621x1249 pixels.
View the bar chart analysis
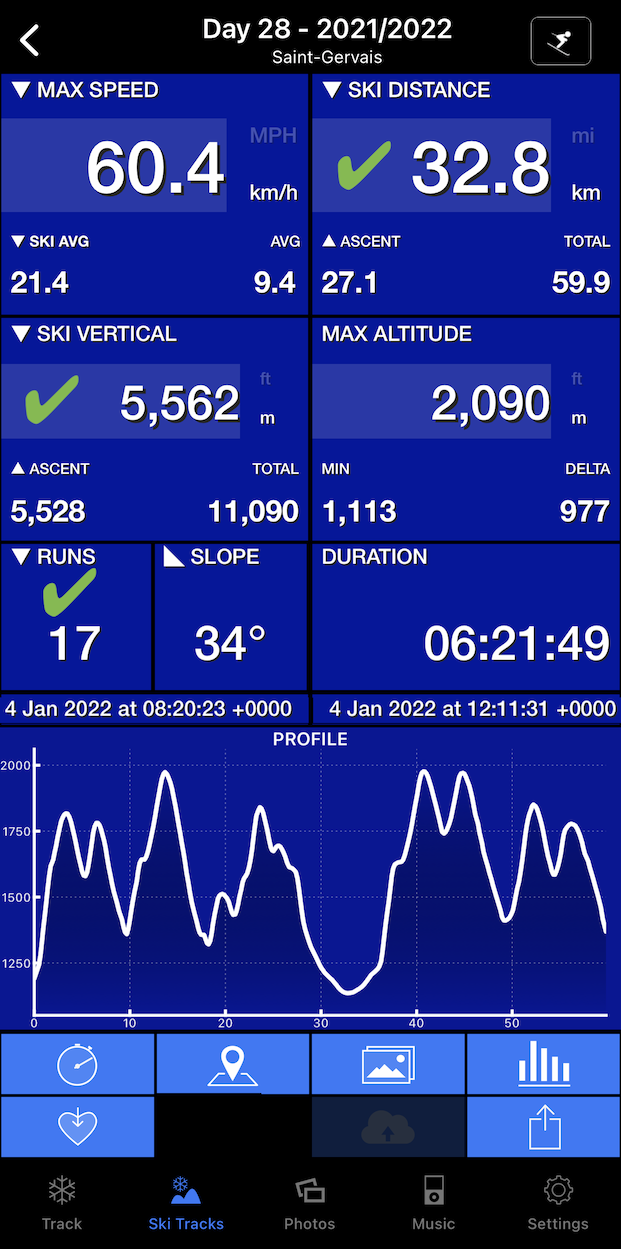[x=543, y=1064]
